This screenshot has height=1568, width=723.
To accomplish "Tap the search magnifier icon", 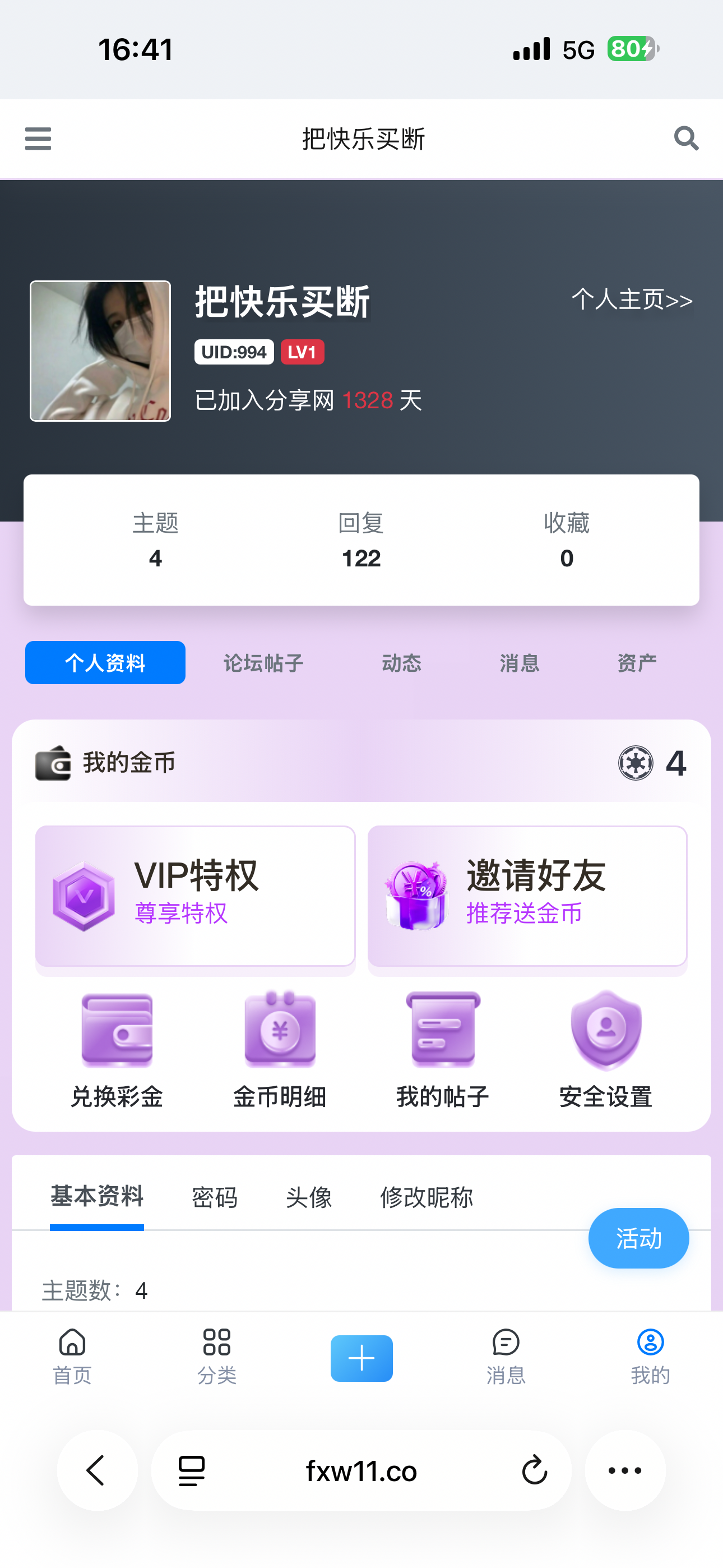I will [x=686, y=138].
